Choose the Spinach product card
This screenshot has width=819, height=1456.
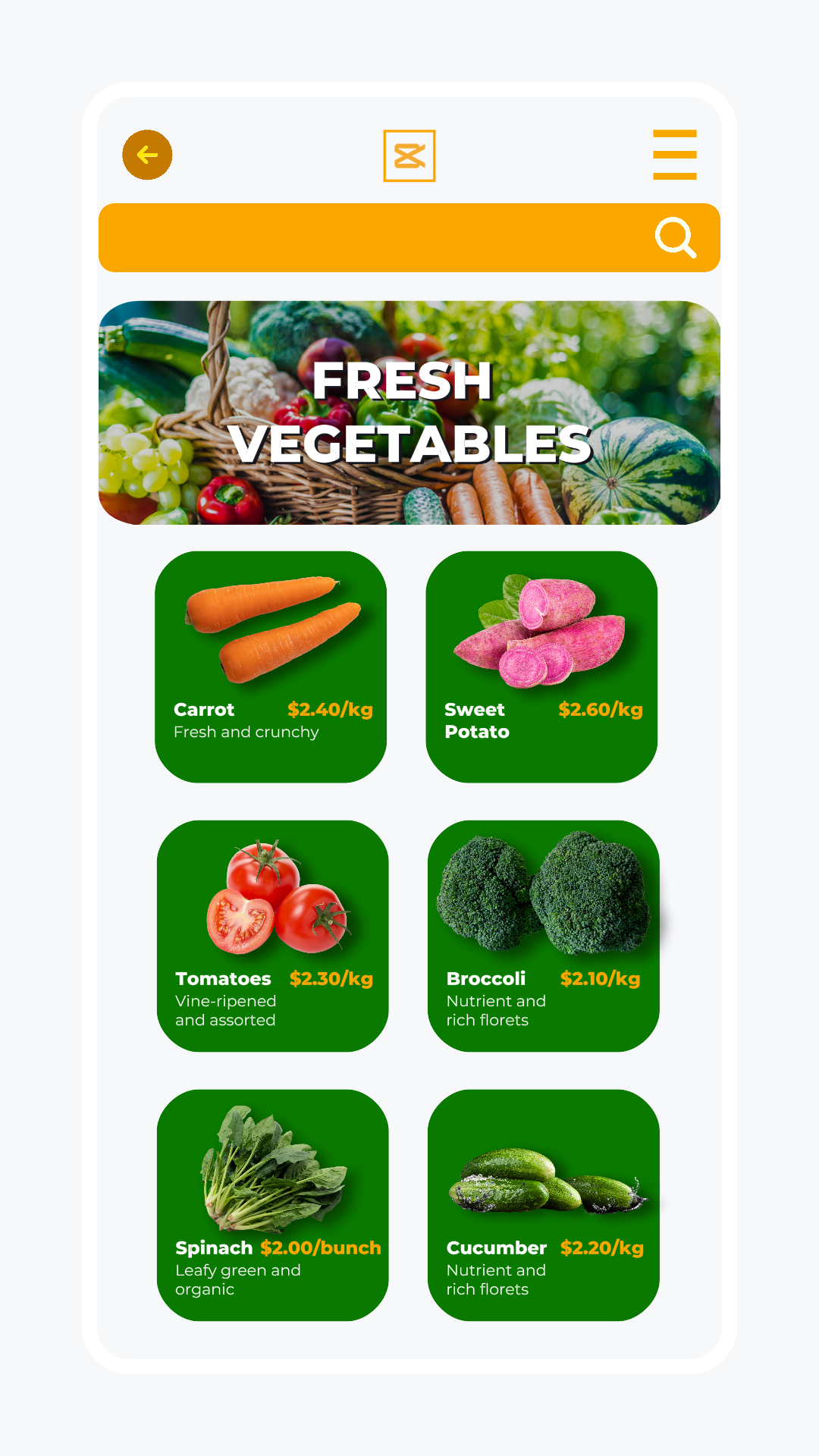[272, 1205]
